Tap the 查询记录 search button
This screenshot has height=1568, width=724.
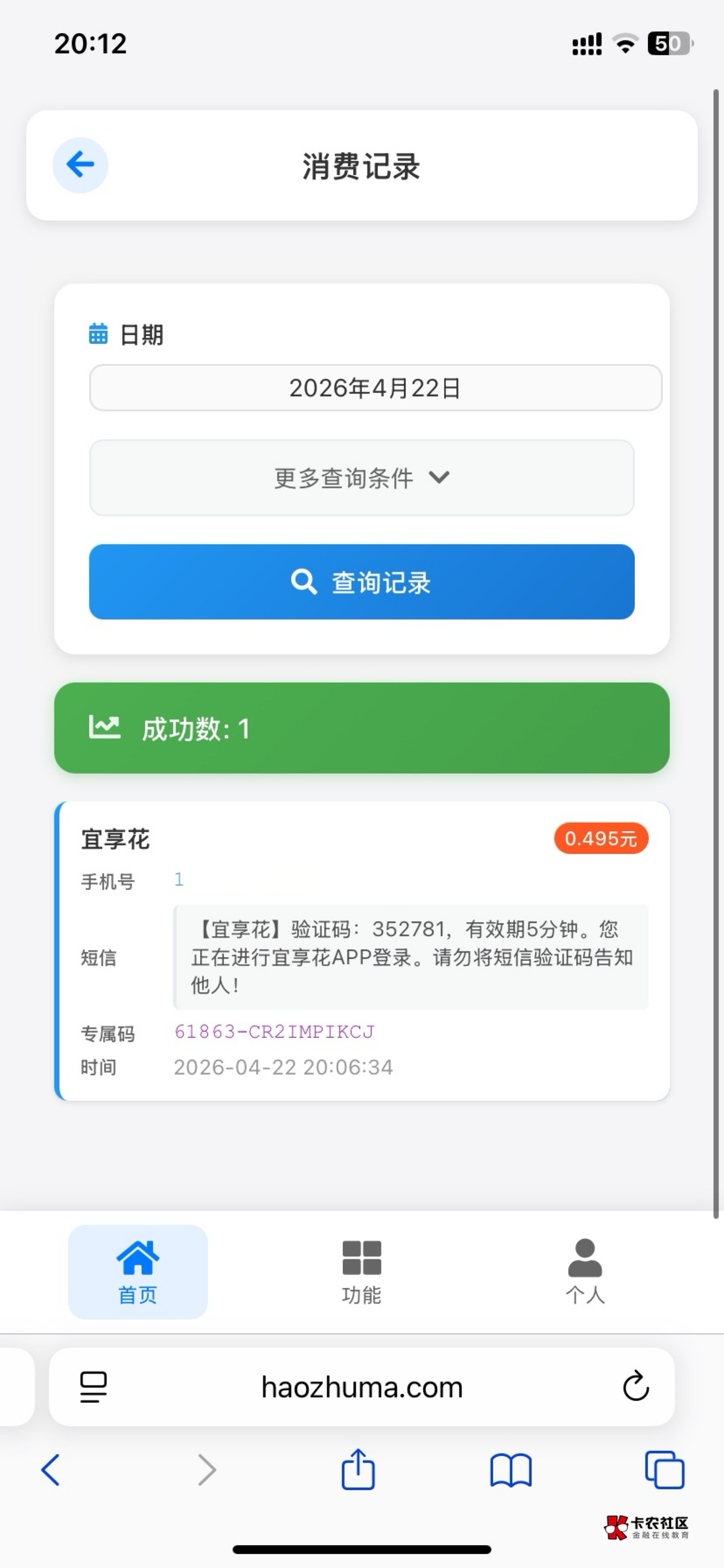pyautogui.click(x=362, y=582)
